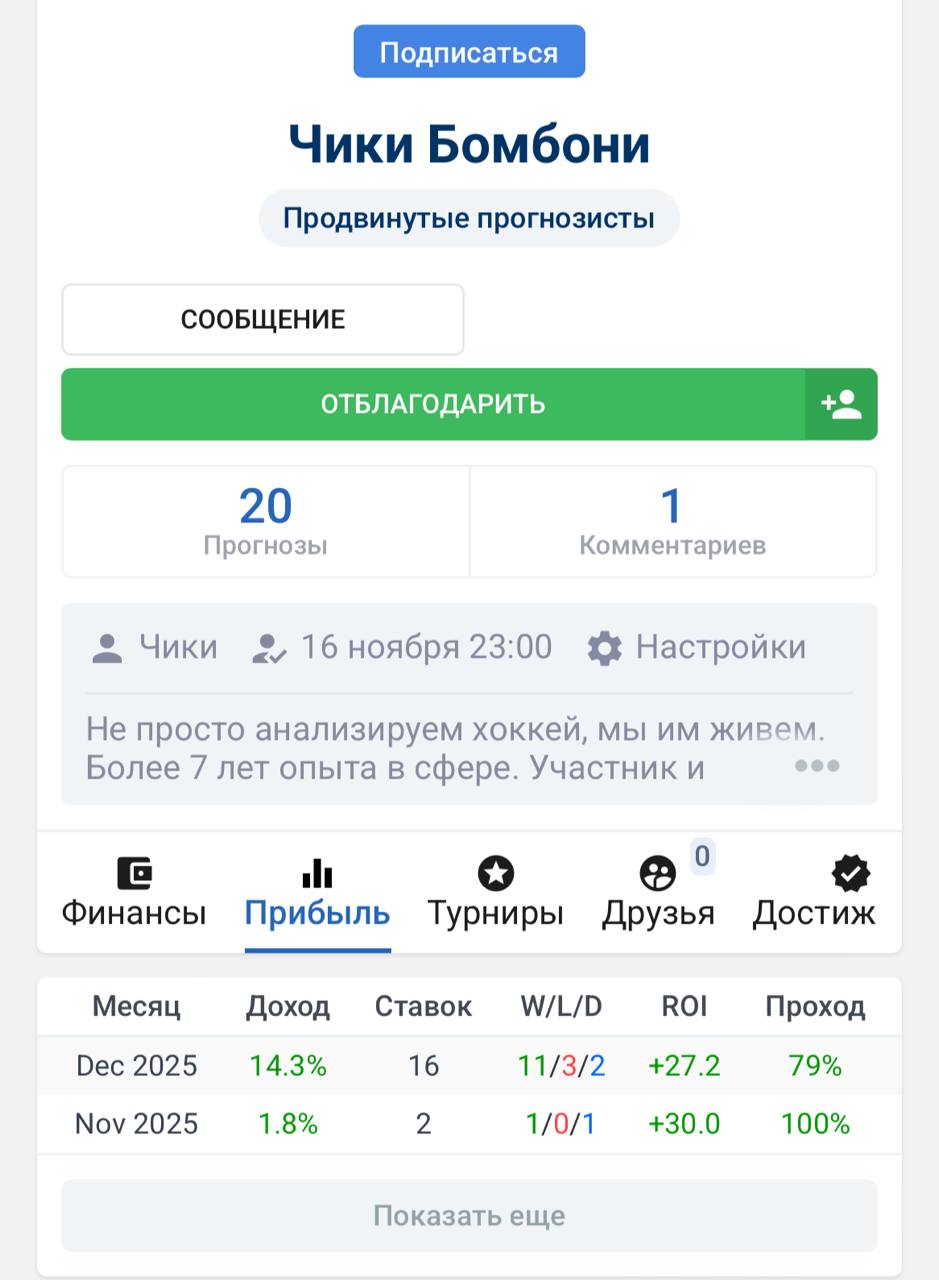This screenshot has height=1280, width=939.
Task: Tap the Подписаться button
Action: coord(469,52)
